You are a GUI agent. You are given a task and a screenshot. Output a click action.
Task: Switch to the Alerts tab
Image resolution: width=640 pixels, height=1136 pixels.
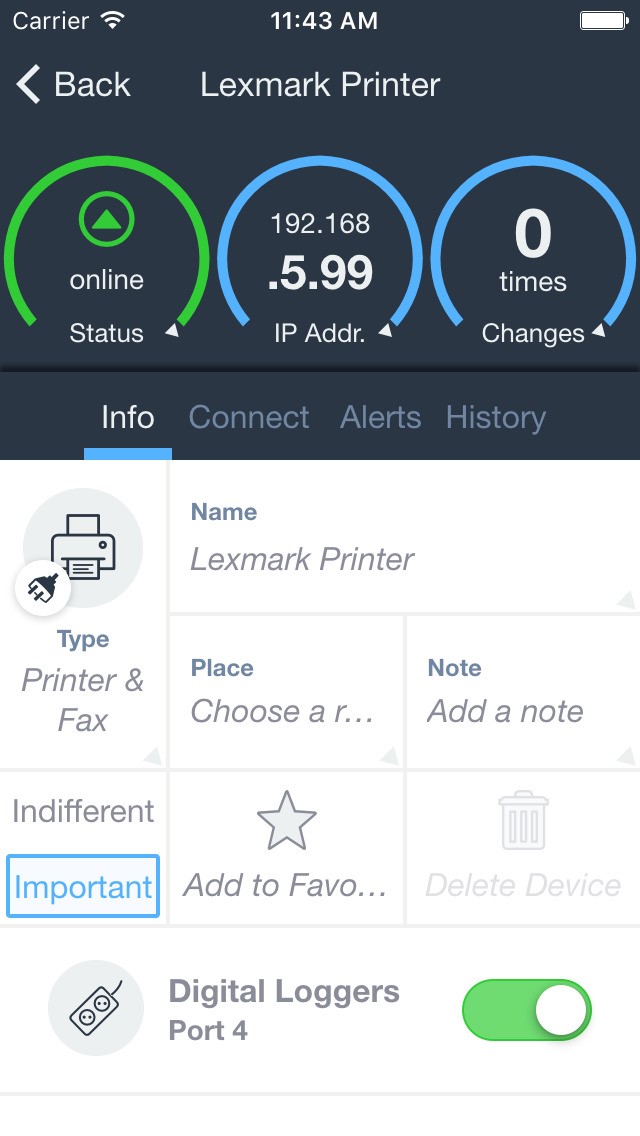pos(380,417)
